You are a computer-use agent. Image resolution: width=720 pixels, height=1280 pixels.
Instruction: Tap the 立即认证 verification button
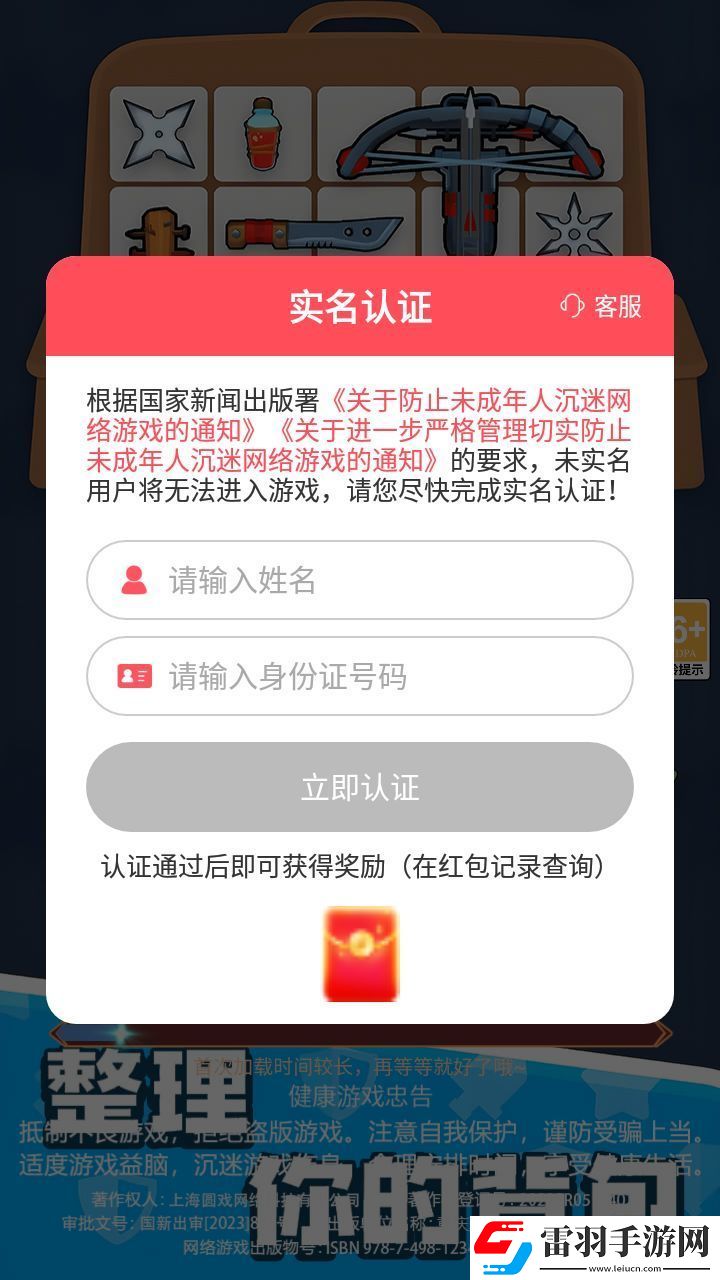click(361, 787)
